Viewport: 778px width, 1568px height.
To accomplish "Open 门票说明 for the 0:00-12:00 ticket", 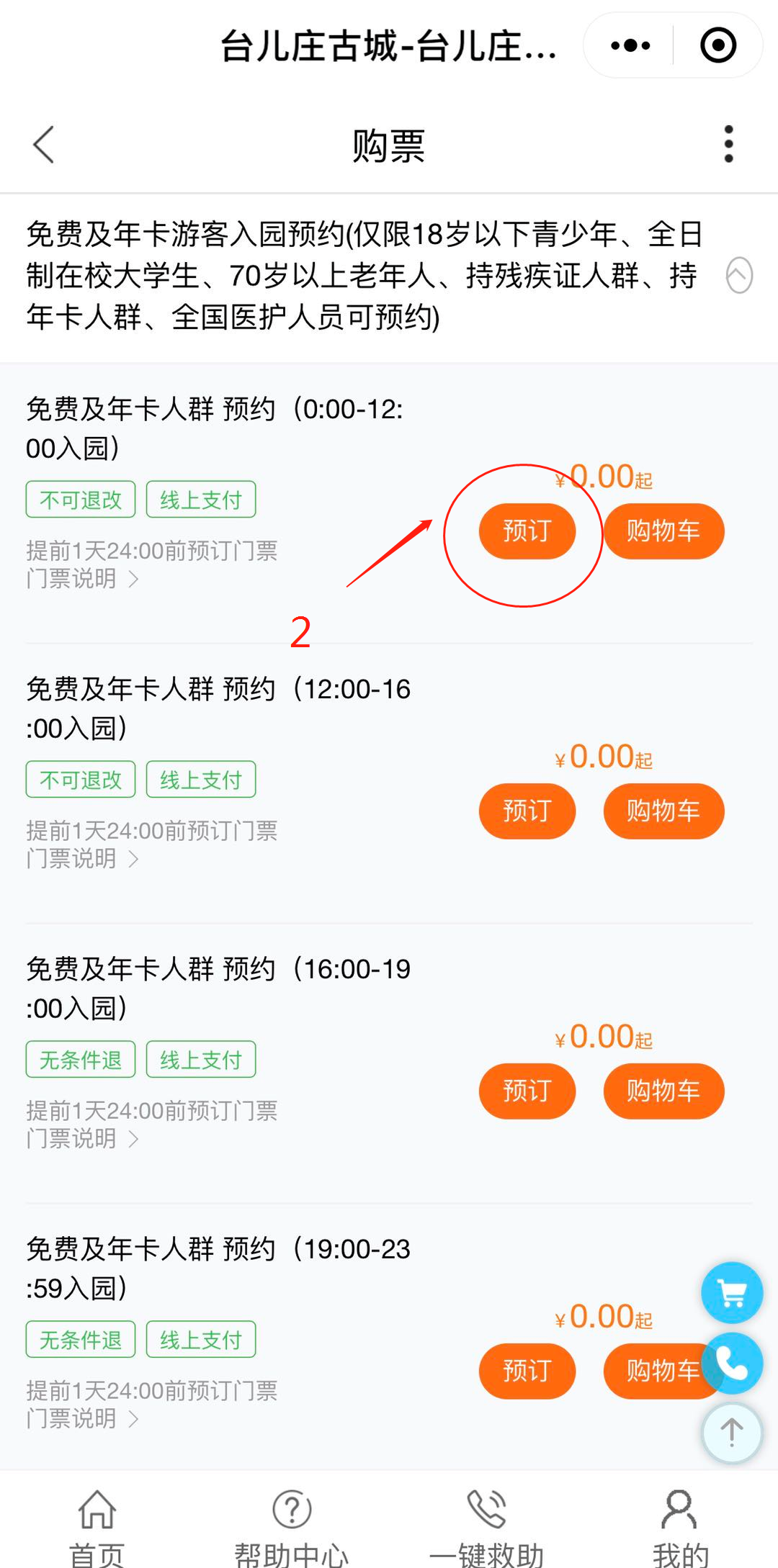I will click(x=83, y=578).
